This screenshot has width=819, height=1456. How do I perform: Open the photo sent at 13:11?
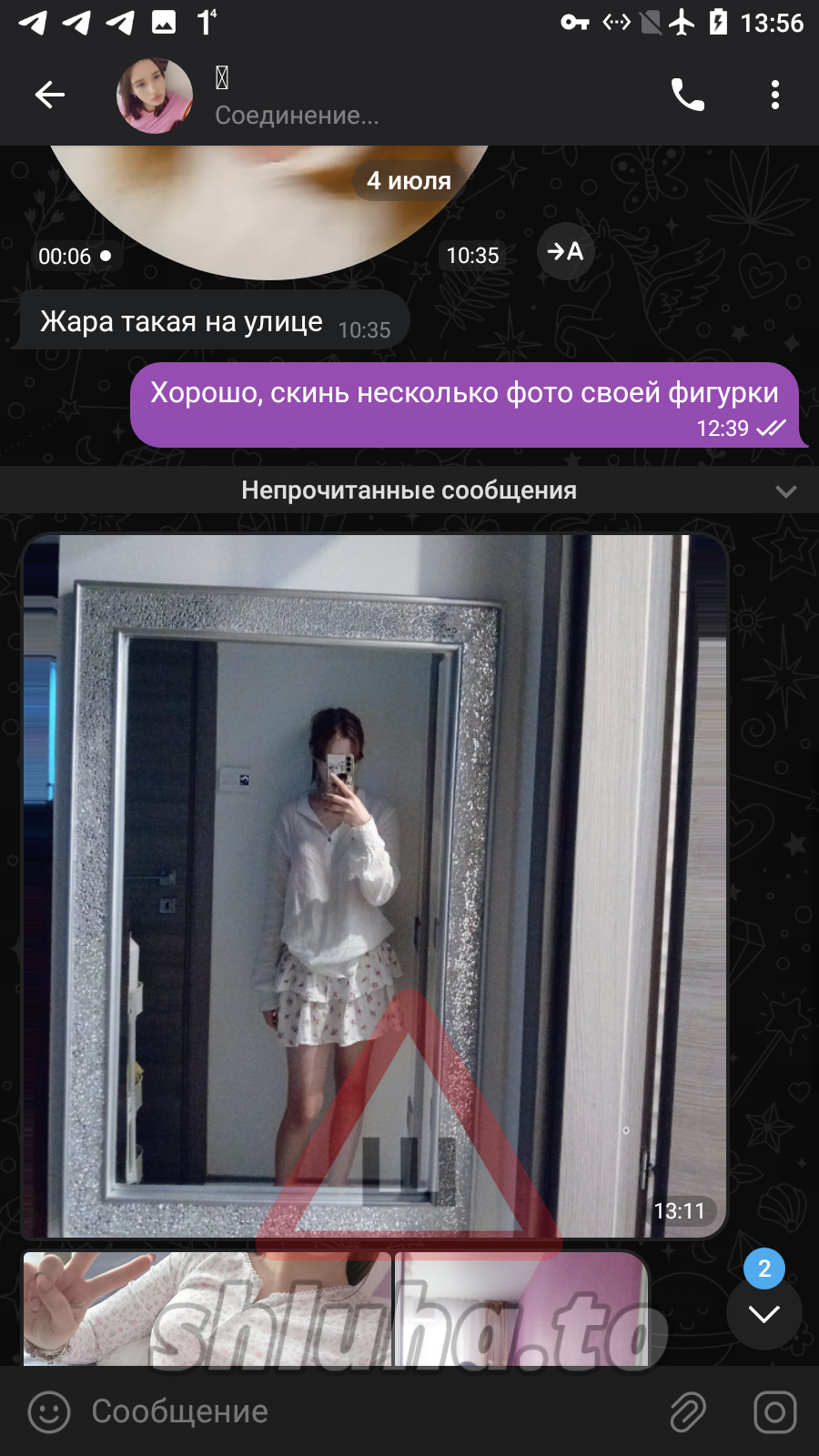pos(374,885)
